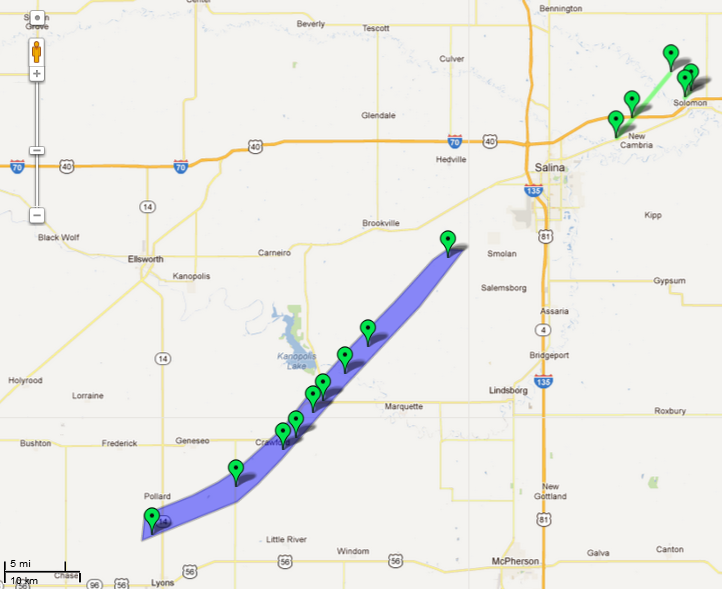Select the Street View pegman icon
Image resolution: width=722 pixels, height=589 pixels.
(x=37, y=52)
